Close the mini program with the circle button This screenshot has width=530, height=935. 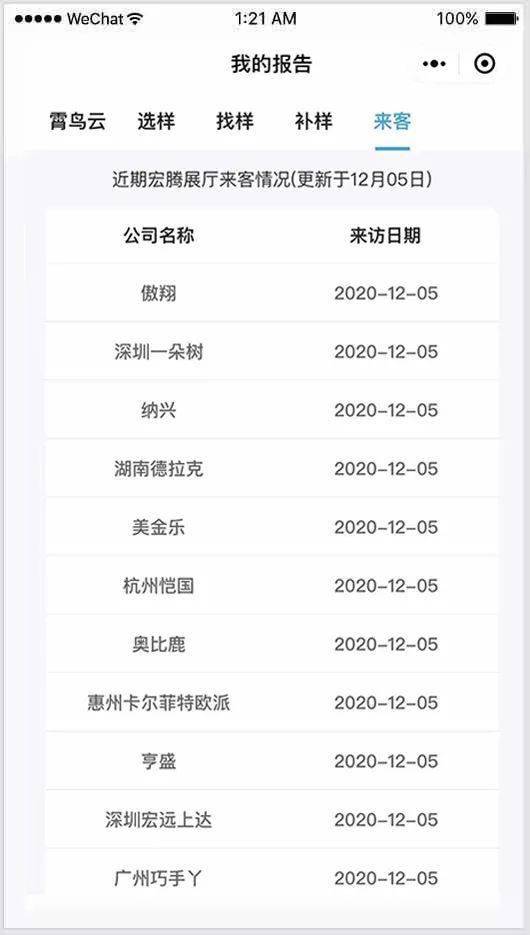(x=484, y=63)
